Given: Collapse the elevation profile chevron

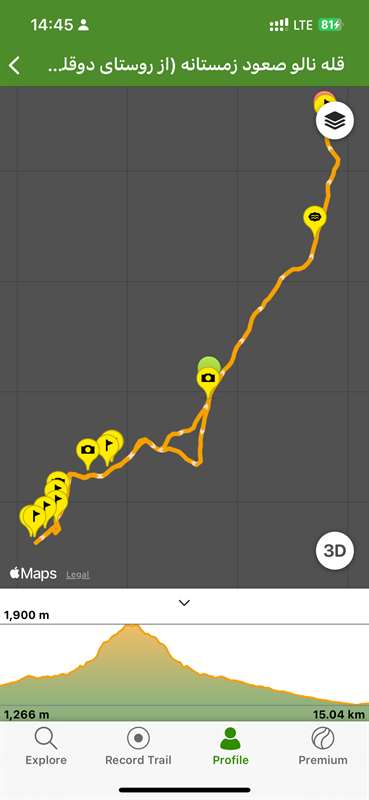Looking at the screenshot, I should tap(184, 603).
